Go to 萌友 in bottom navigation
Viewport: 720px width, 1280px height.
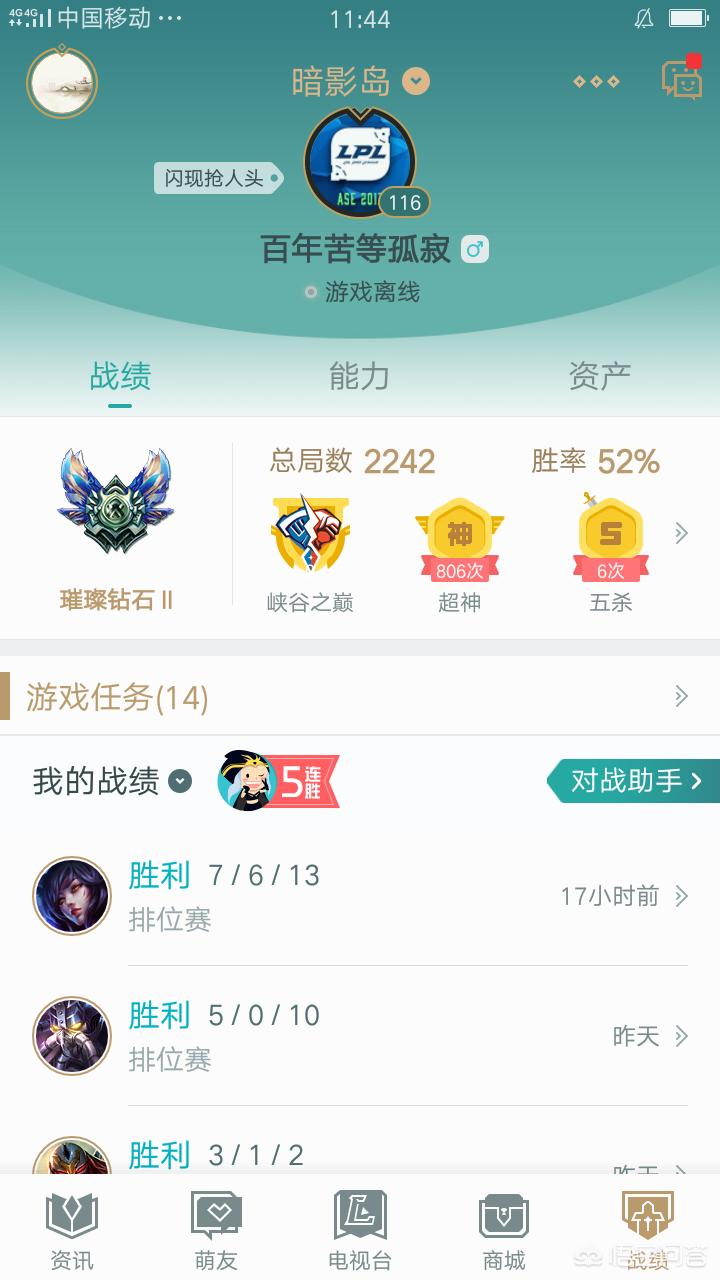click(216, 1230)
